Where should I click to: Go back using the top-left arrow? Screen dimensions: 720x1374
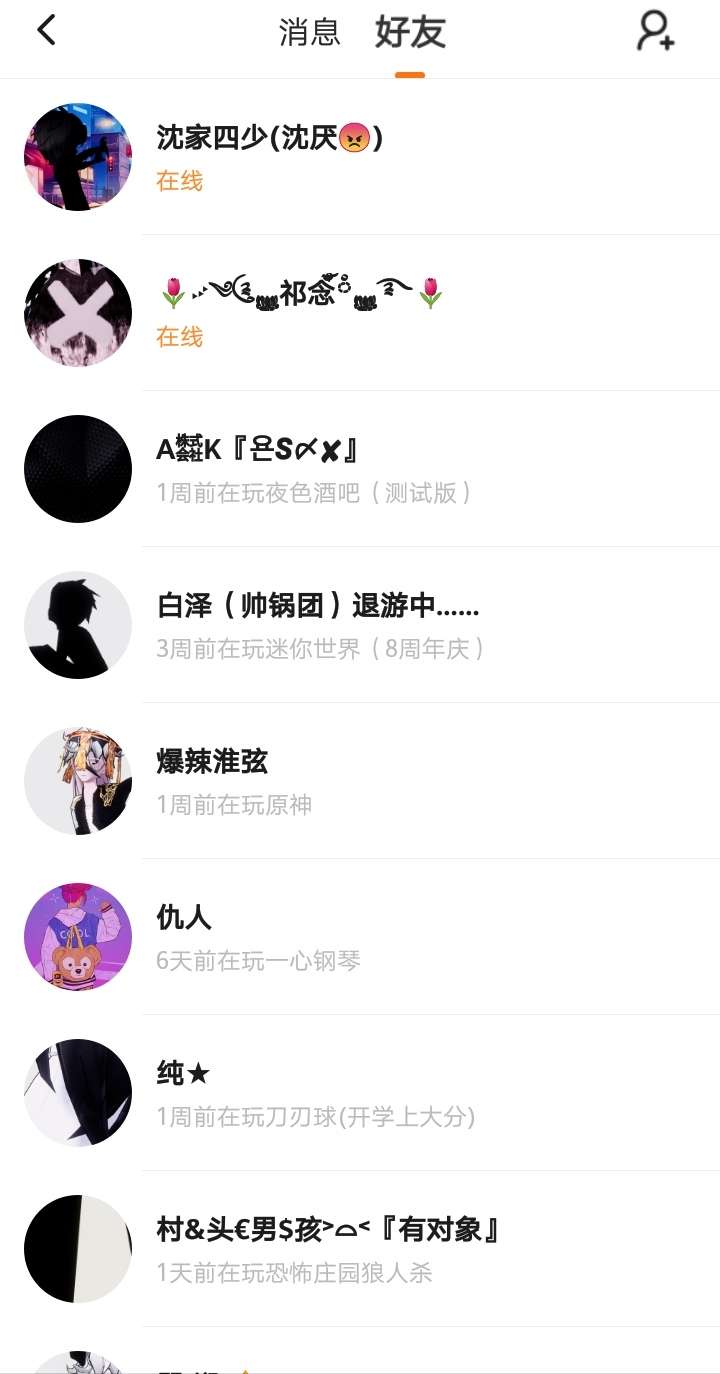coord(46,31)
